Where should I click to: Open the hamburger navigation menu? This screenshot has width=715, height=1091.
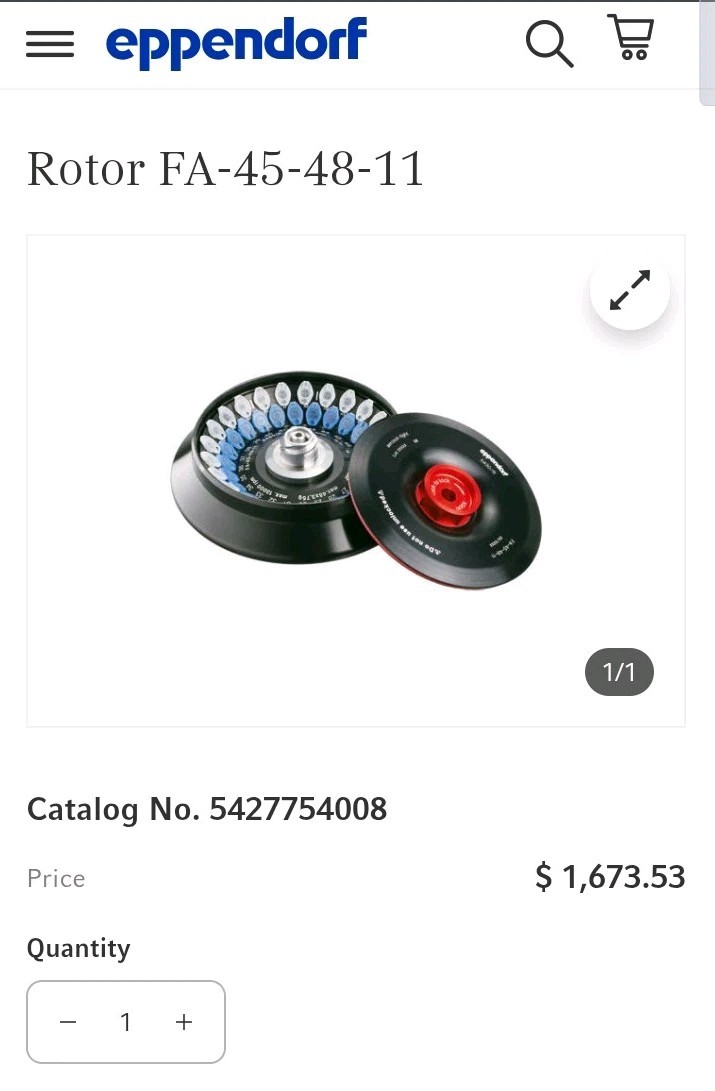pyautogui.click(x=50, y=44)
